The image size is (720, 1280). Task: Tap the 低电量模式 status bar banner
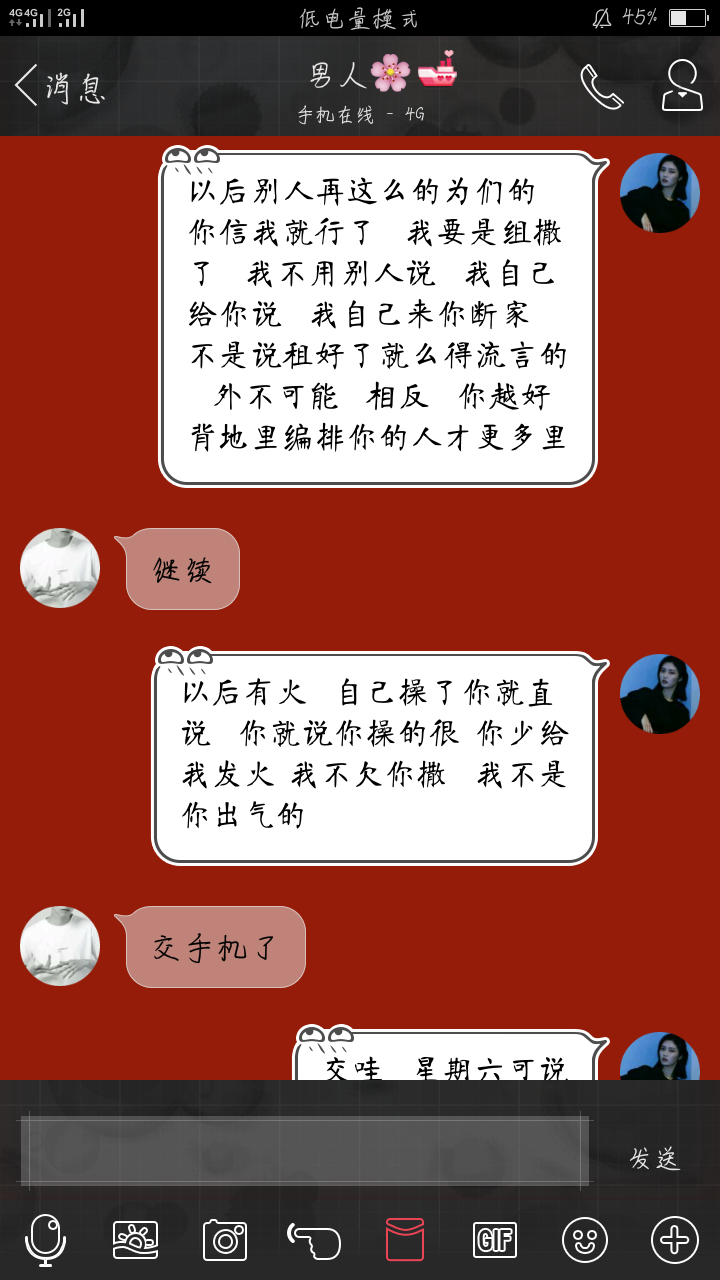point(358,17)
